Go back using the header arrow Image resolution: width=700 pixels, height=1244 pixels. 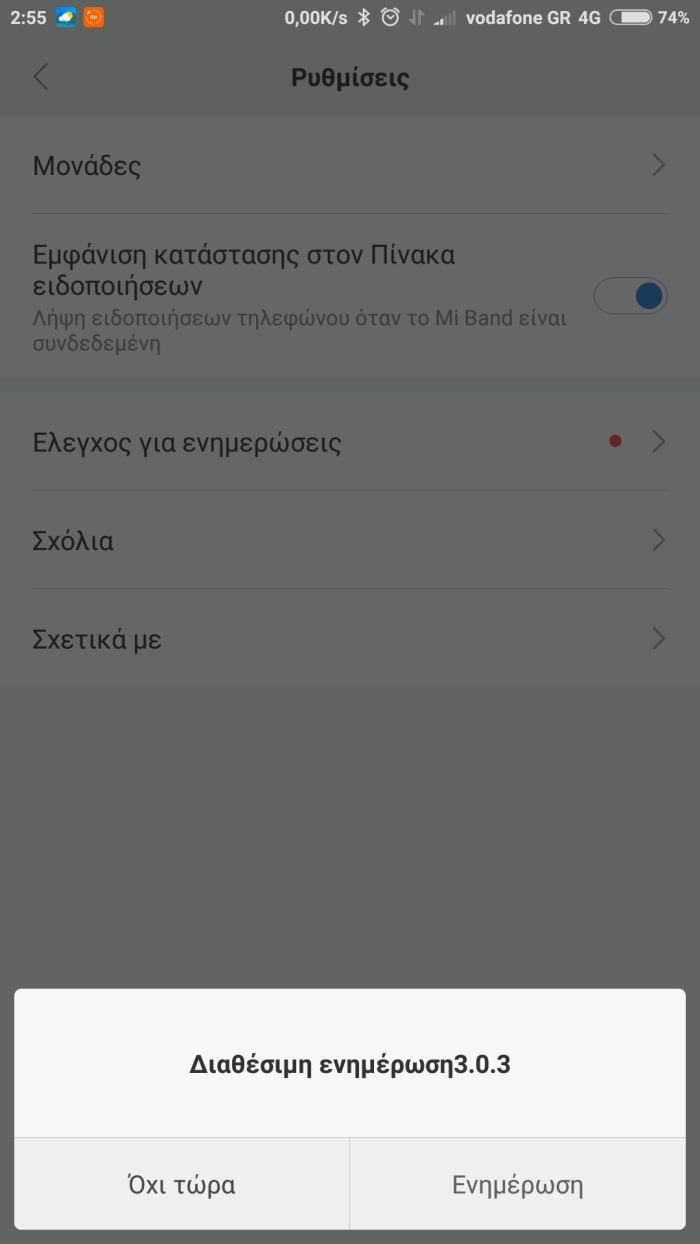41,77
